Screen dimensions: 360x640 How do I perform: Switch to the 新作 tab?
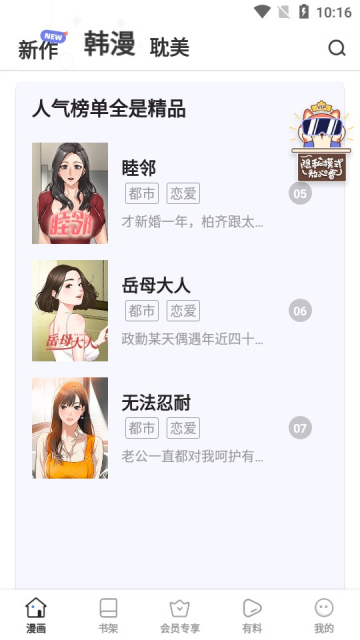38,50
